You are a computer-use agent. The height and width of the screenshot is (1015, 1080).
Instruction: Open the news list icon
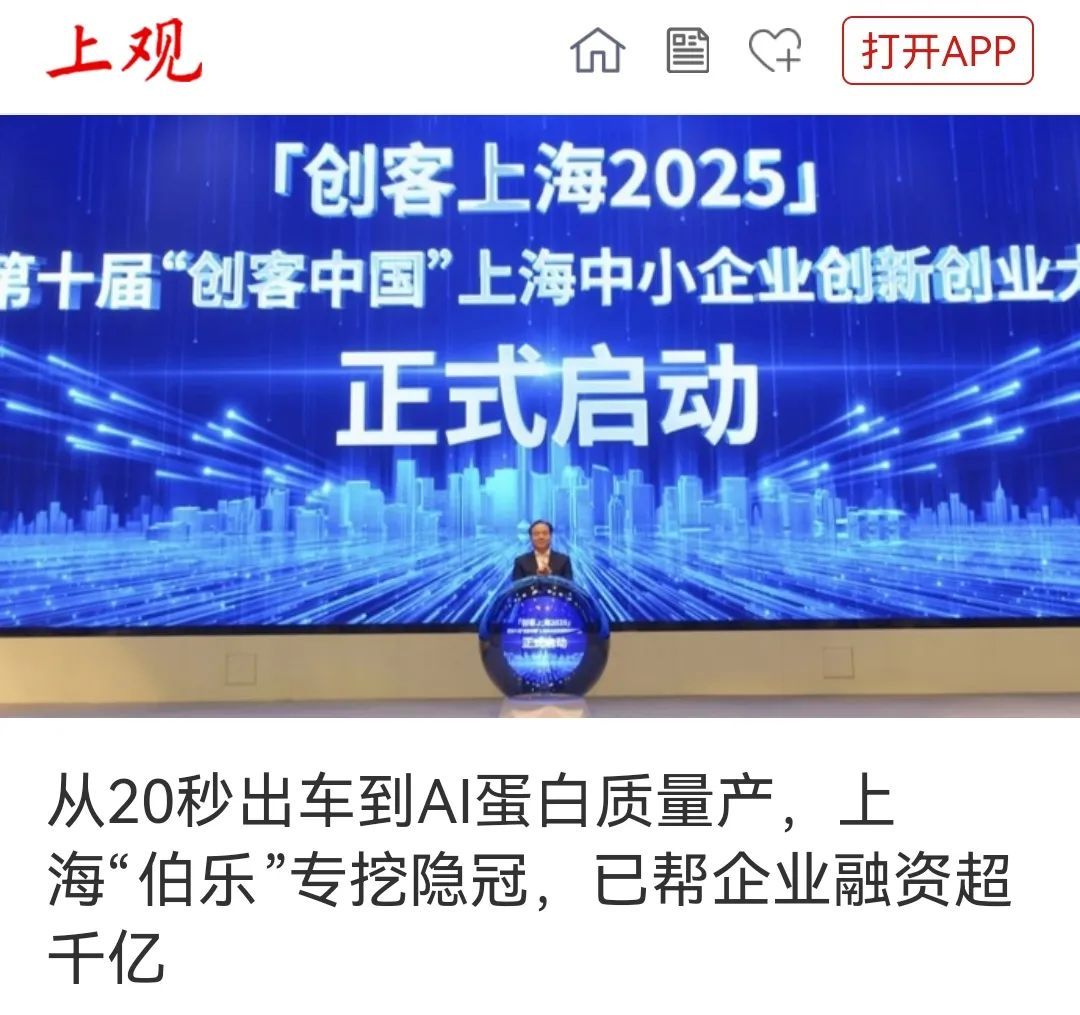pos(688,50)
